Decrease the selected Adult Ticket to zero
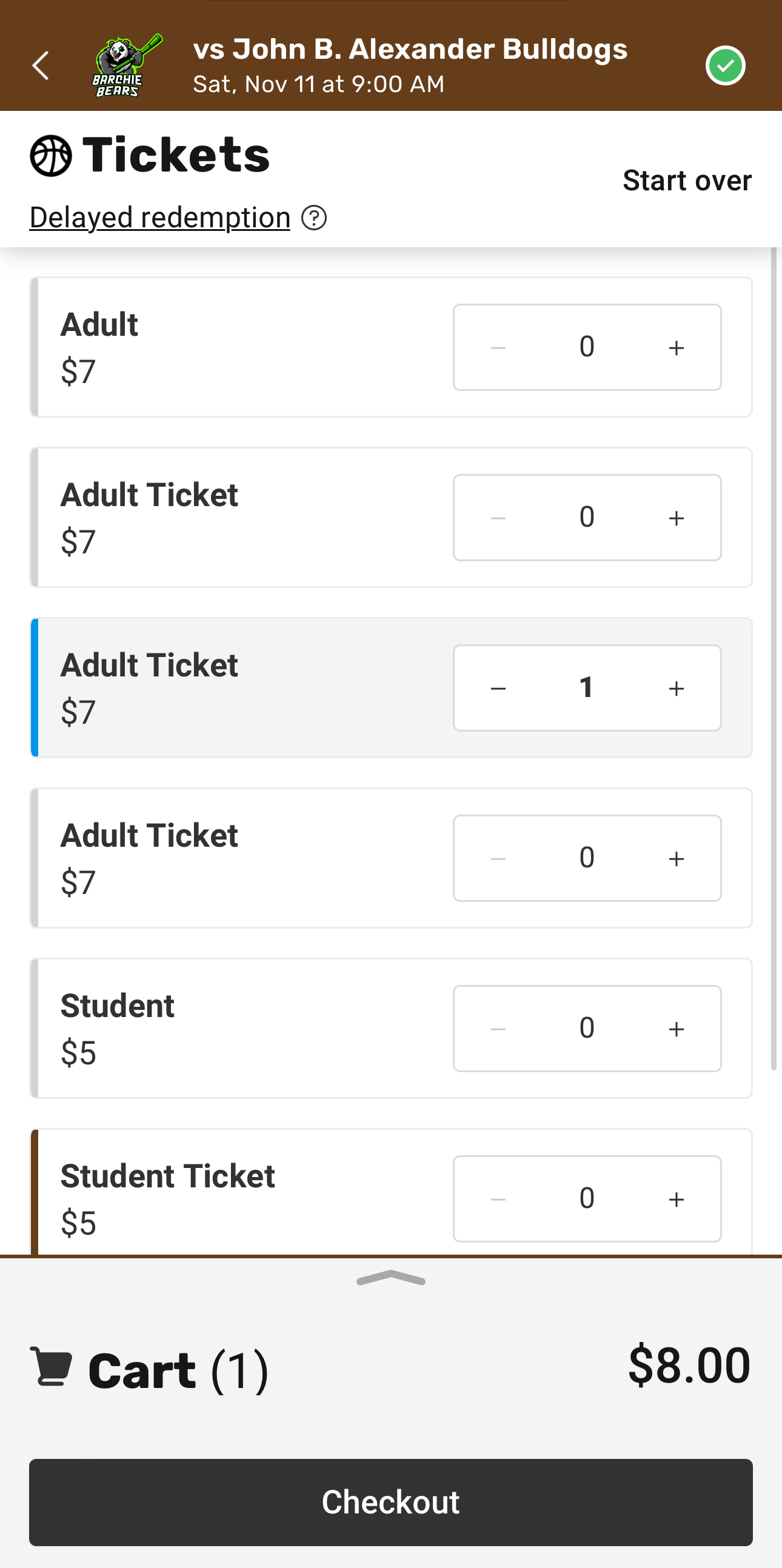The image size is (782, 1568). [498, 687]
